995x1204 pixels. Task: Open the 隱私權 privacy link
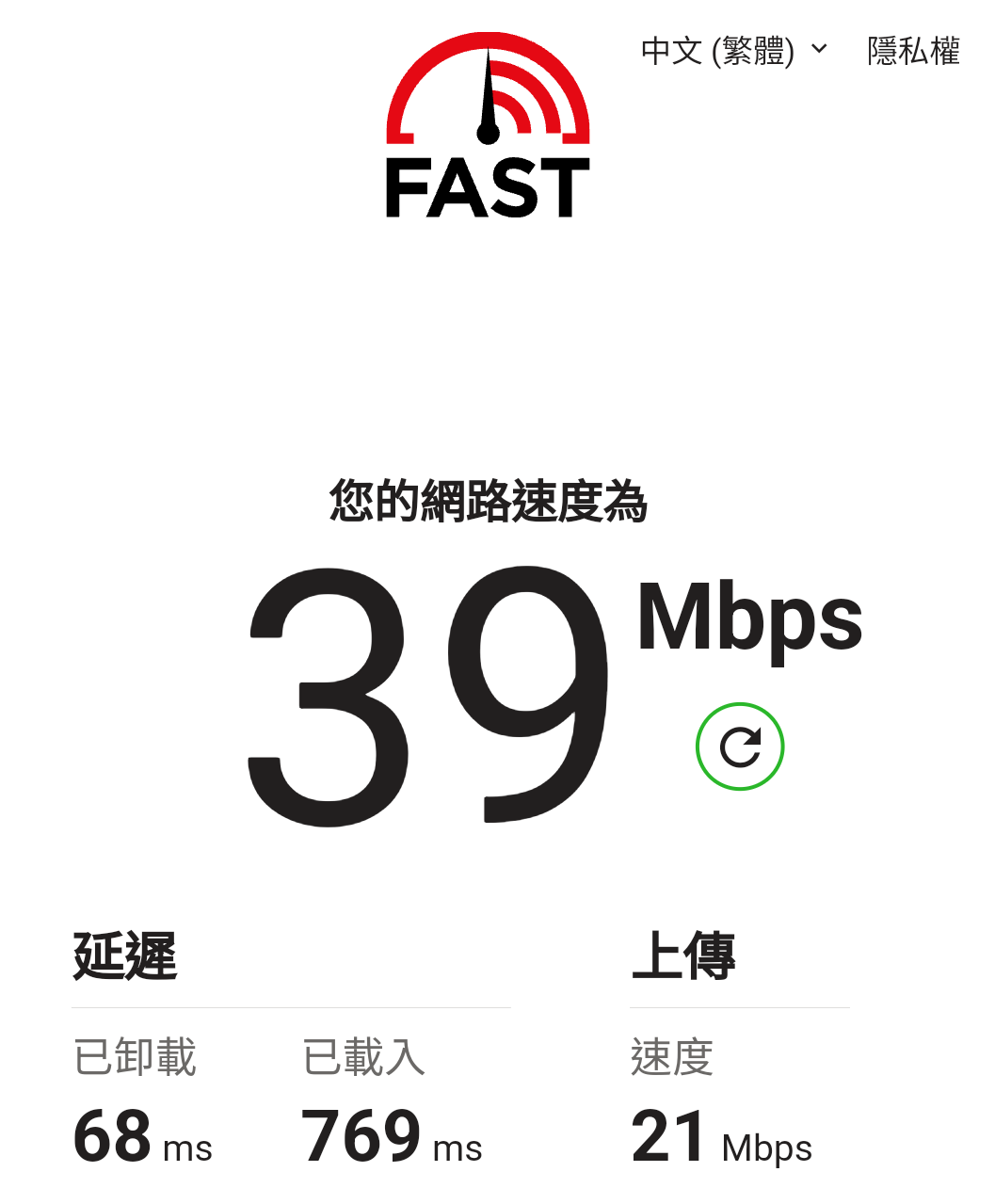pyautogui.click(x=912, y=51)
